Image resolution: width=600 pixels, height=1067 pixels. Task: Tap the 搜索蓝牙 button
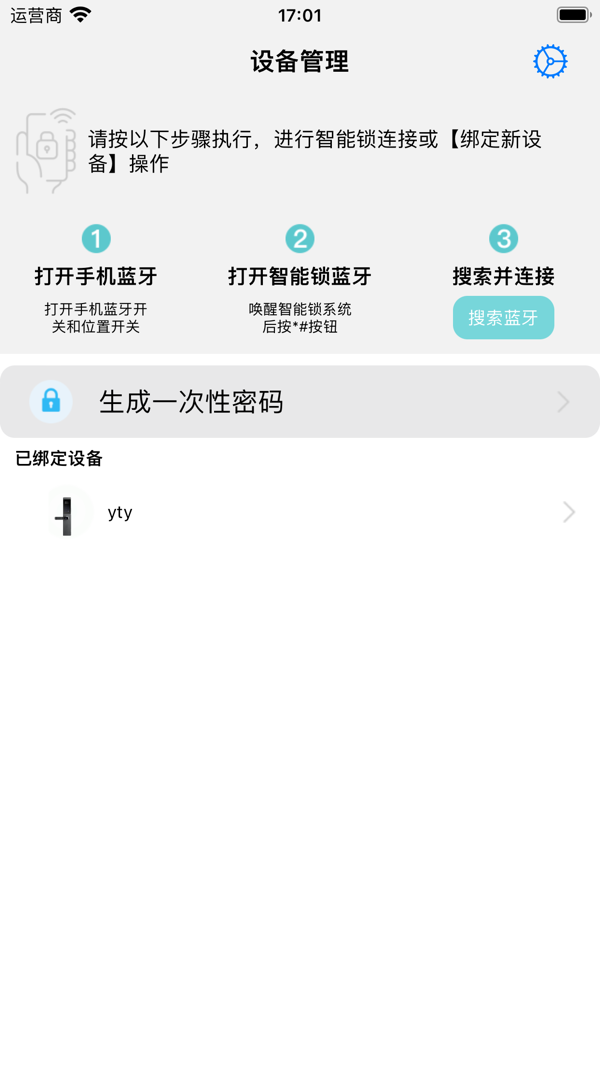pyautogui.click(x=503, y=318)
